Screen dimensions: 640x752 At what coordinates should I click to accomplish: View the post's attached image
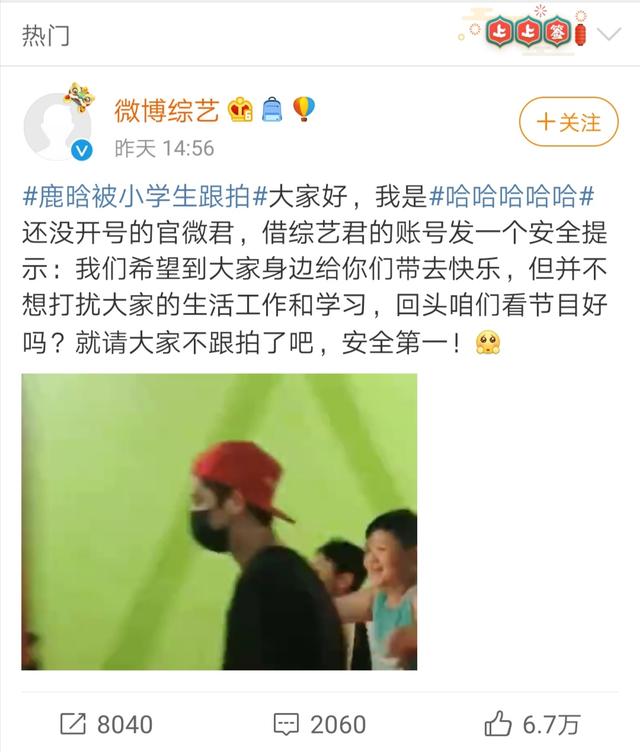(219, 521)
